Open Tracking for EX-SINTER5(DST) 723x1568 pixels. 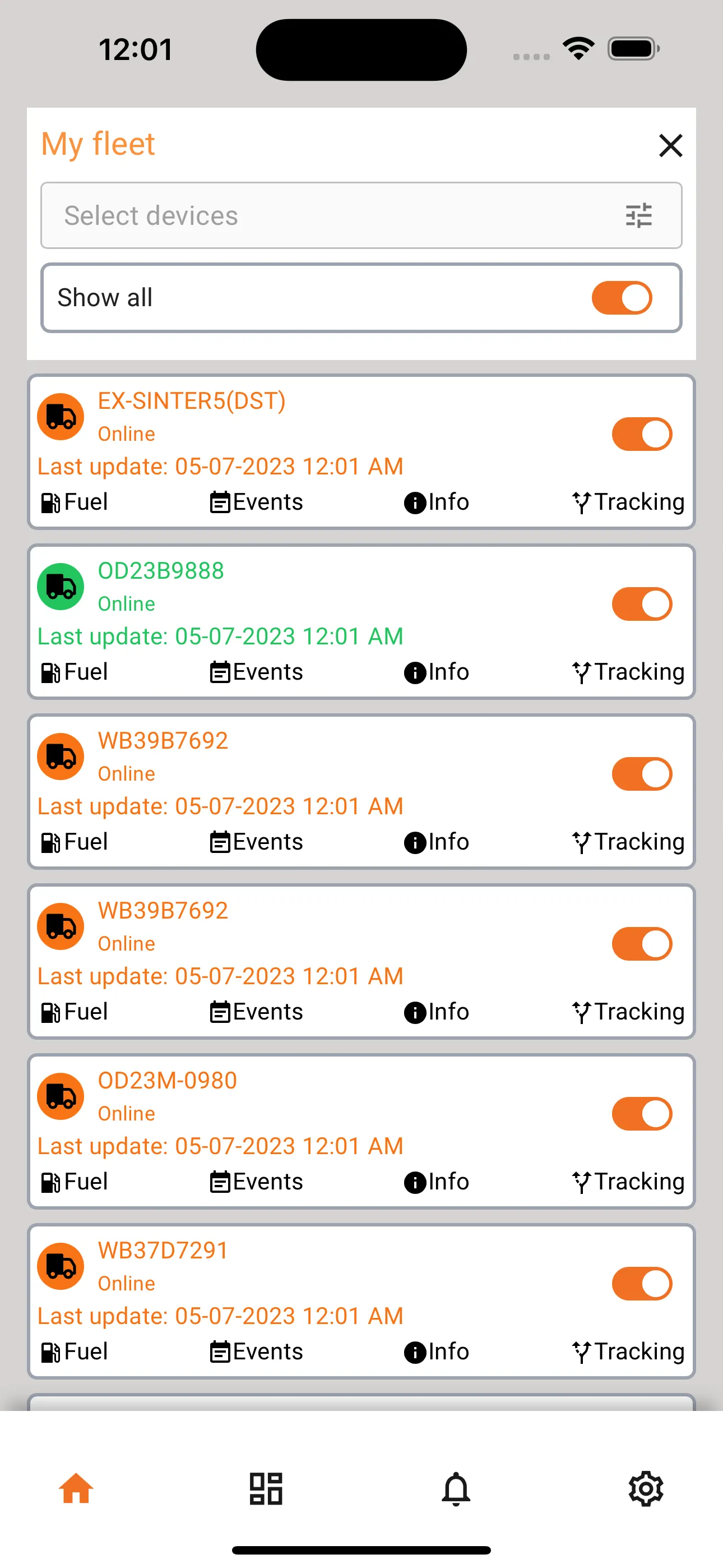[628, 502]
